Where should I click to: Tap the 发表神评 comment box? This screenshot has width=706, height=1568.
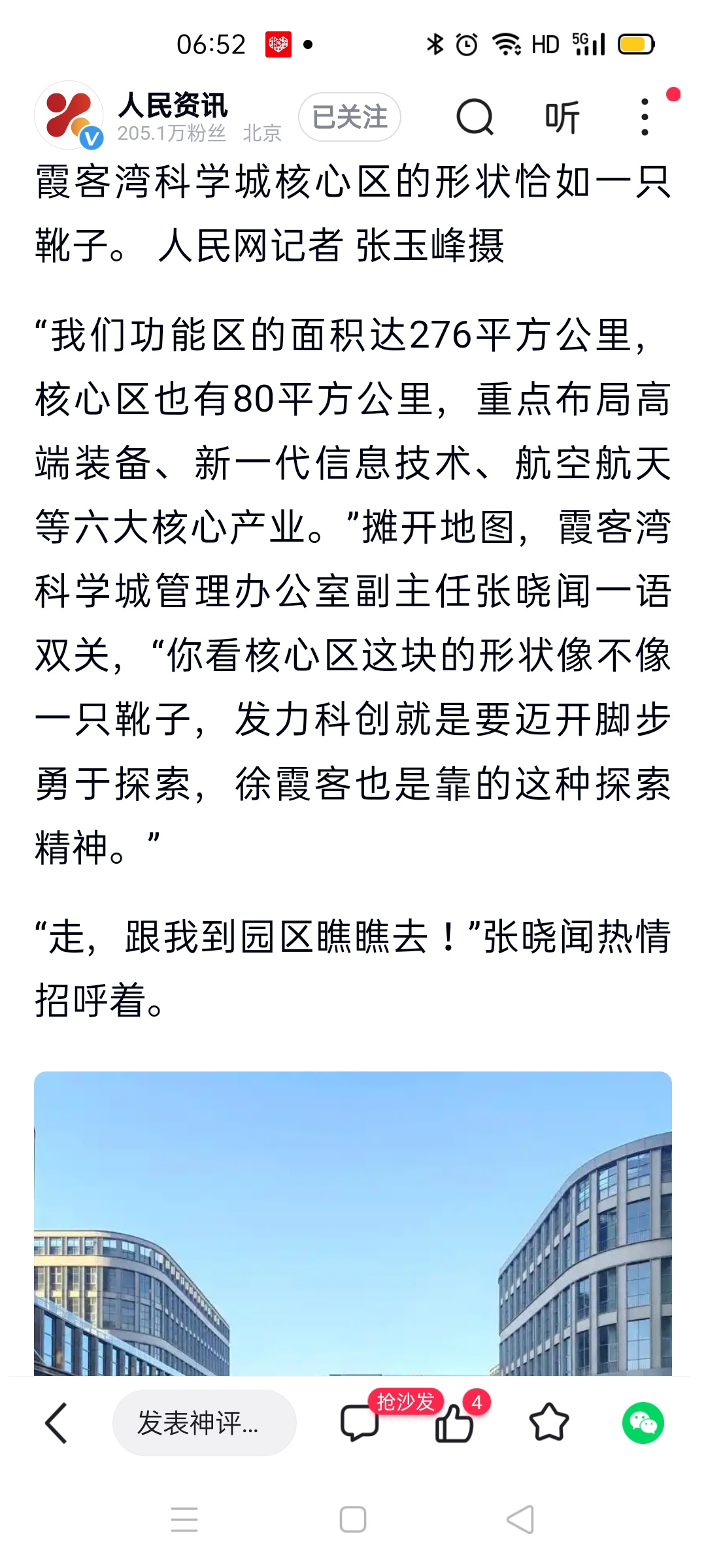coord(204,1423)
